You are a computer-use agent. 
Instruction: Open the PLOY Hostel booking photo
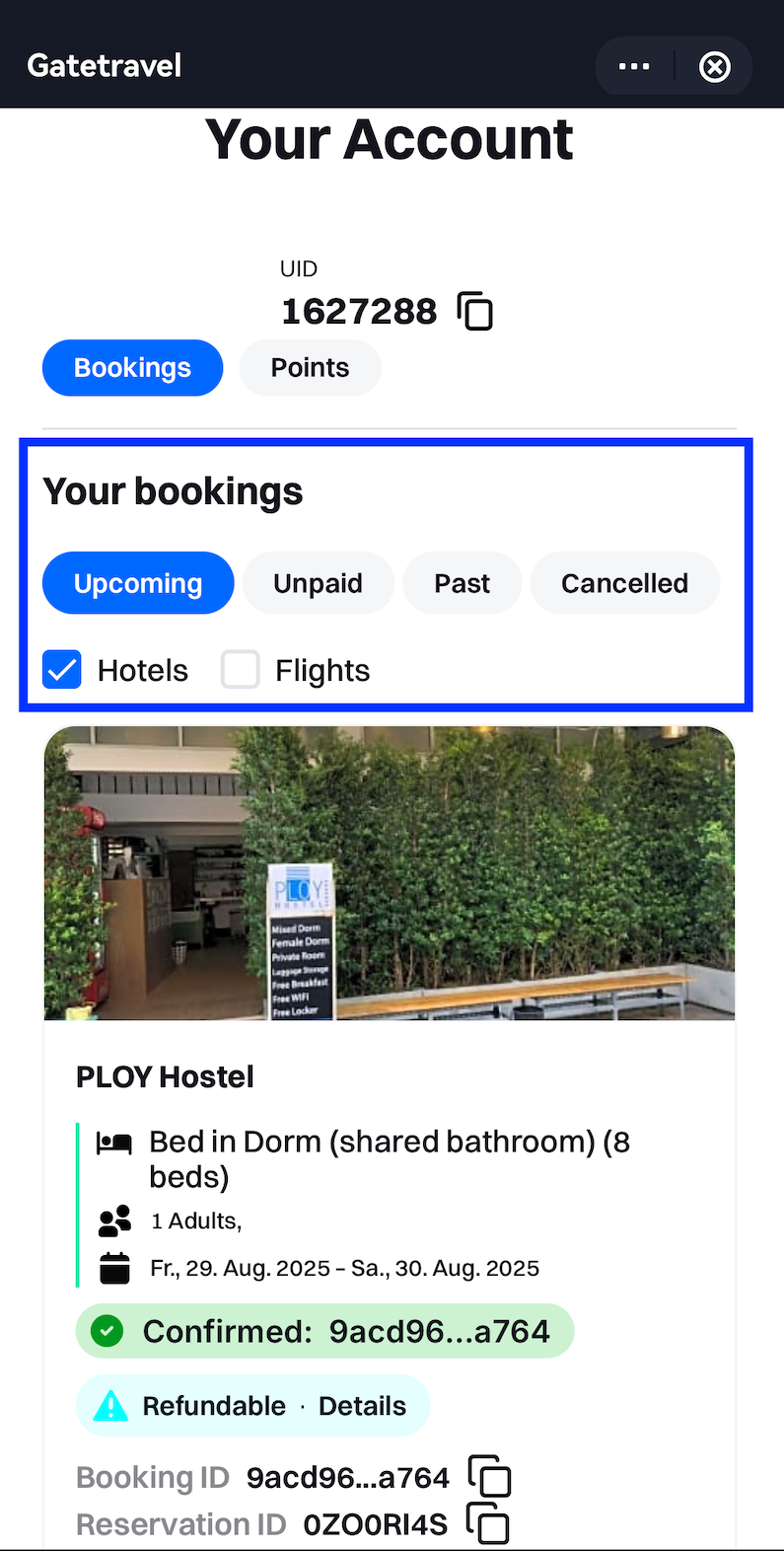[390, 873]
